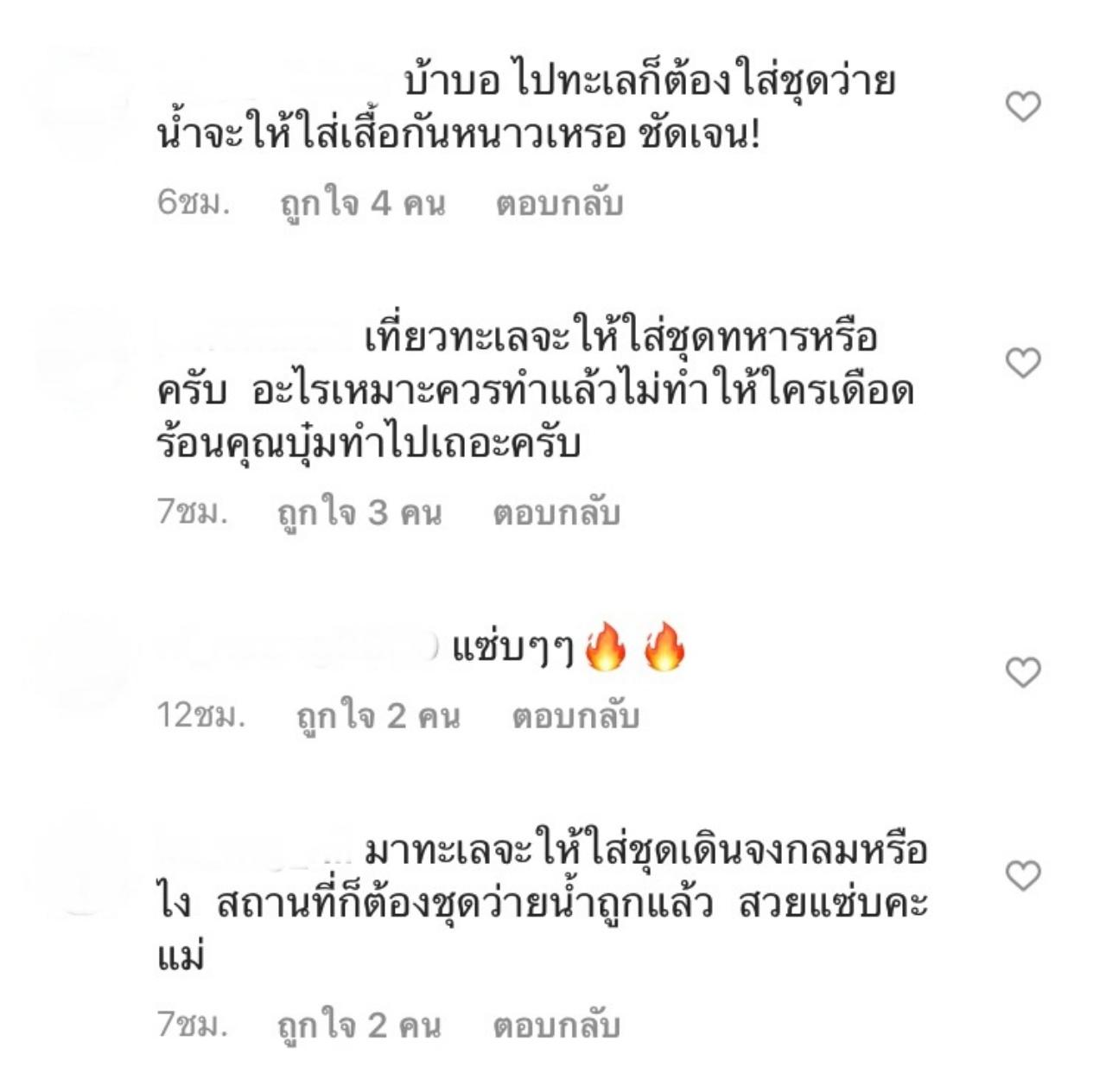Like the comment starting with บ้าบอ
Screen dimensions: 1106x1092
click(1023, 107)
